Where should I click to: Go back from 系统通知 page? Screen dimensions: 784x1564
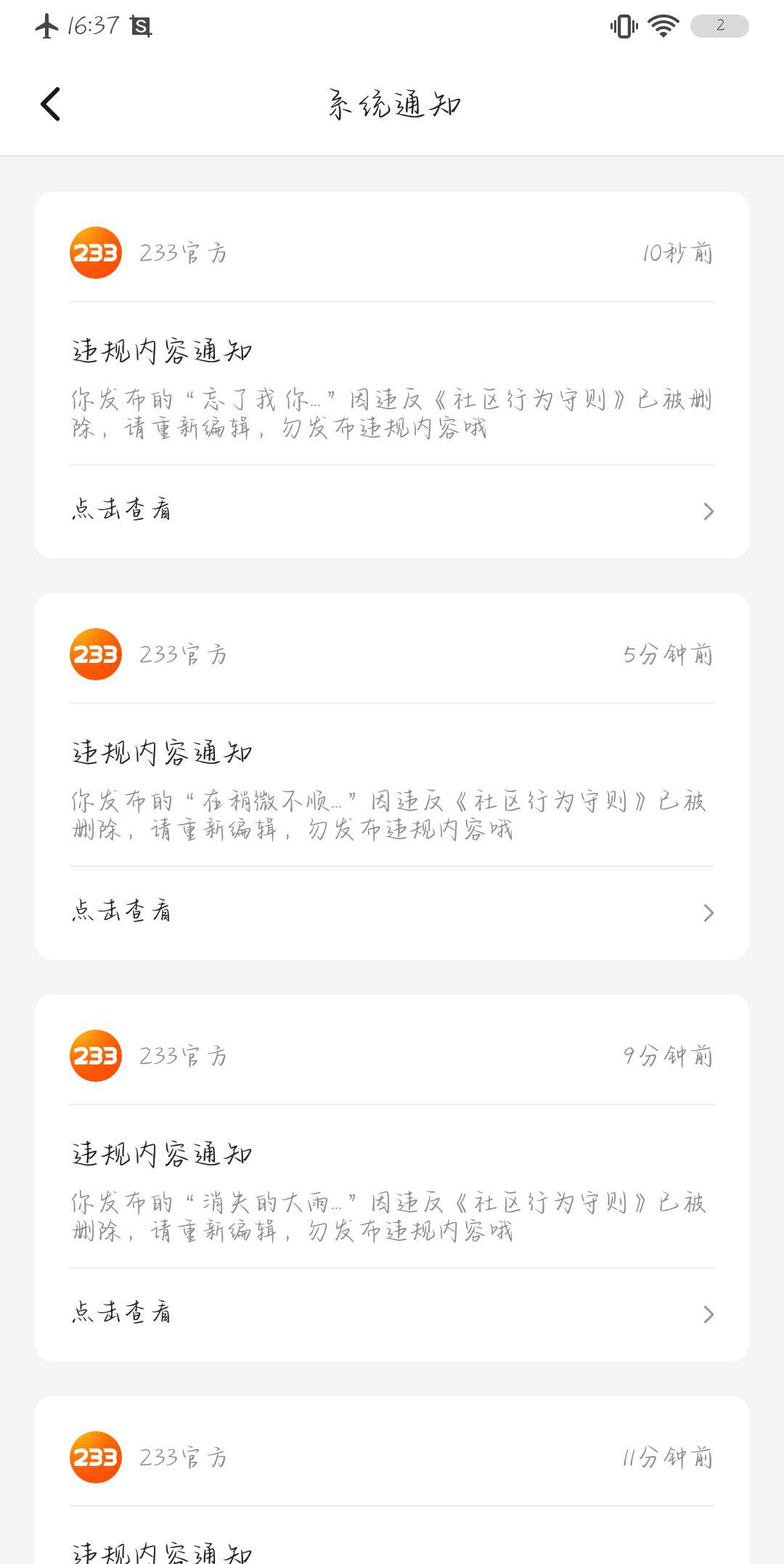tap(50, 105)
